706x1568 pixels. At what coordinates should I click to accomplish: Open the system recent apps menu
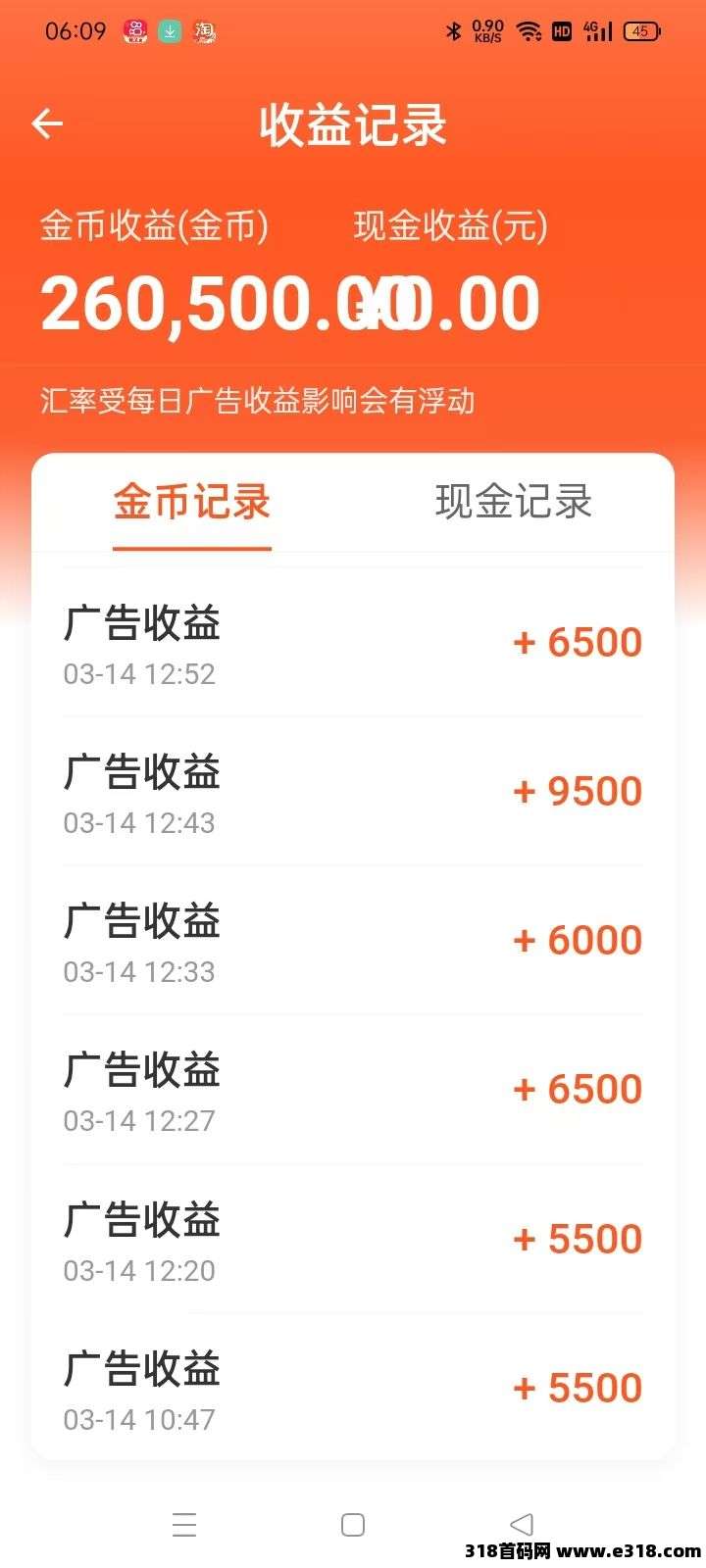coord(184,1524)
